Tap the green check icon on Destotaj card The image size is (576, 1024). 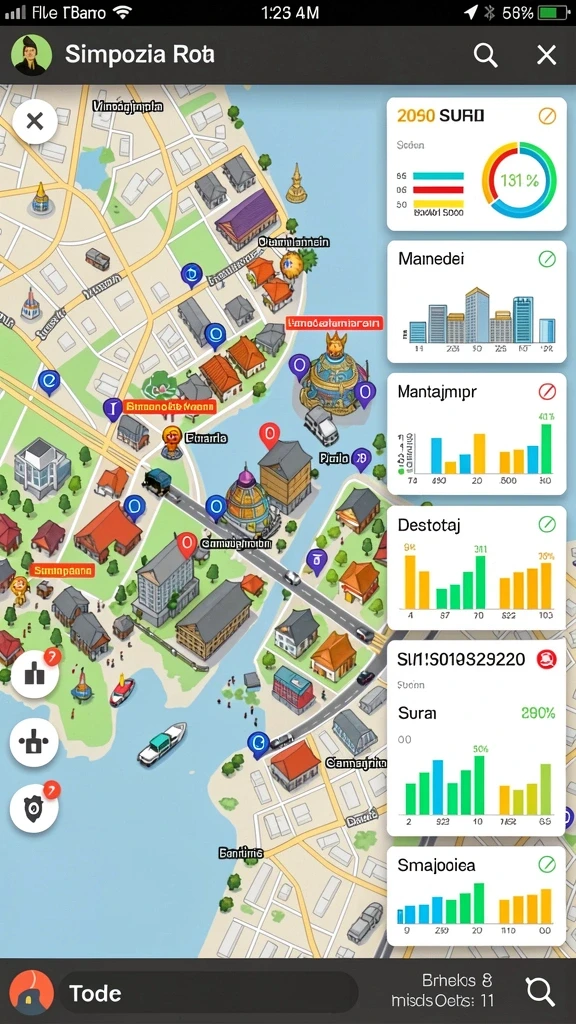coord(547,524)
